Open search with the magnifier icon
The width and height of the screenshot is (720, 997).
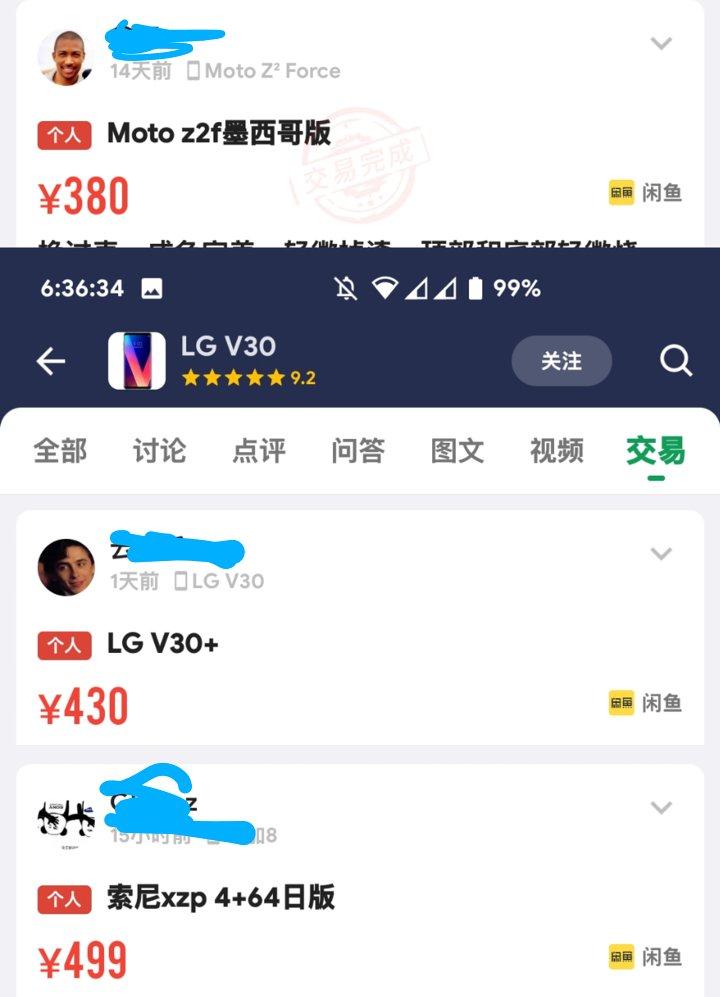(x=676, y=362)
